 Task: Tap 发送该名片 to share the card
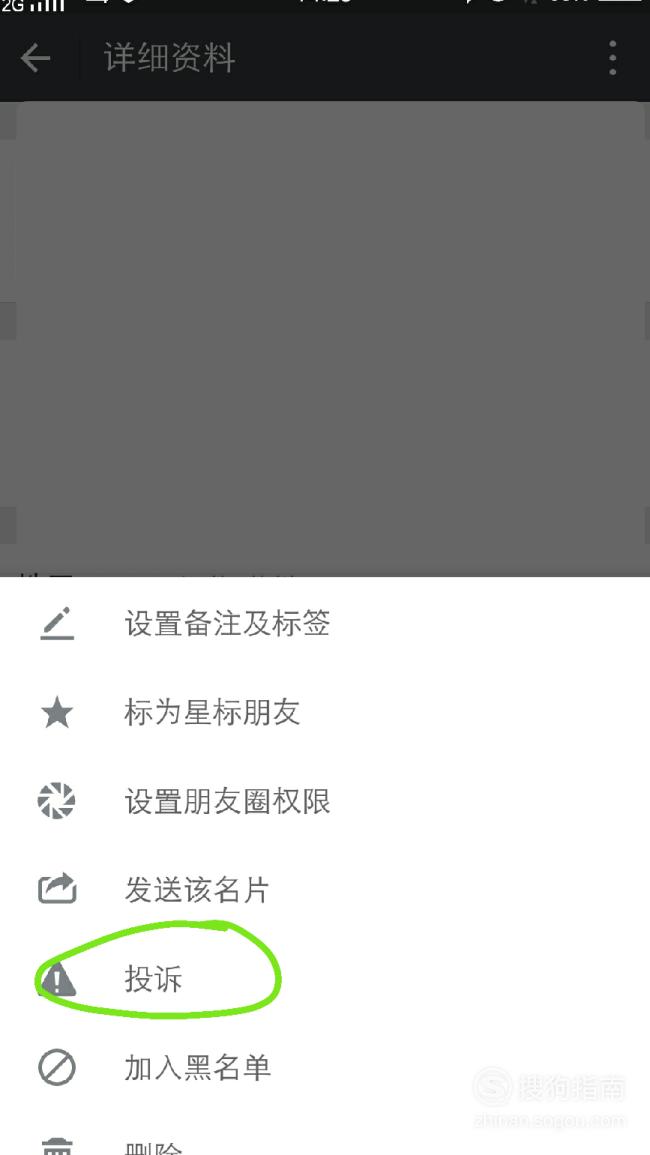[x=325, y=890]
